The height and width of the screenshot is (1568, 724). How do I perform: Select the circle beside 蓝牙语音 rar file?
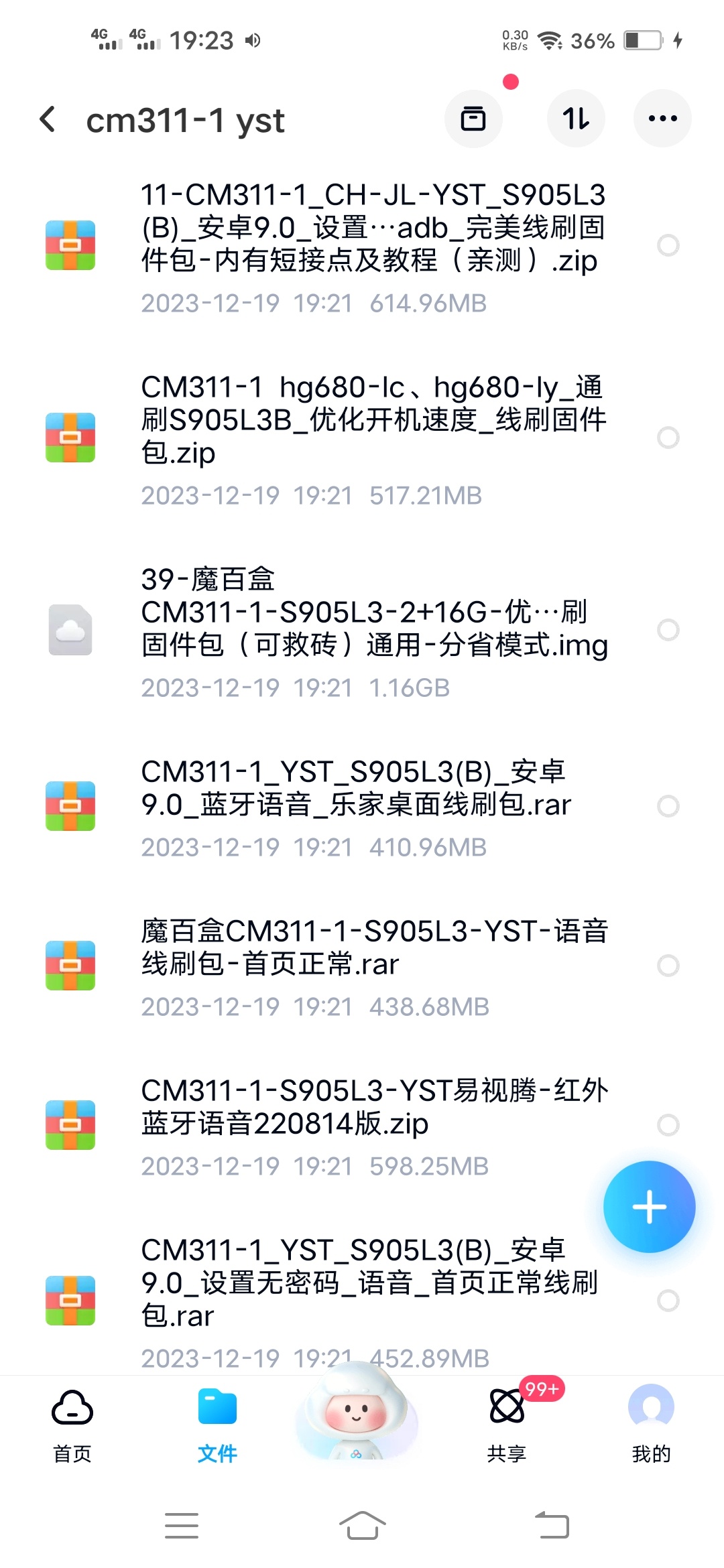[x=668, y=807]
